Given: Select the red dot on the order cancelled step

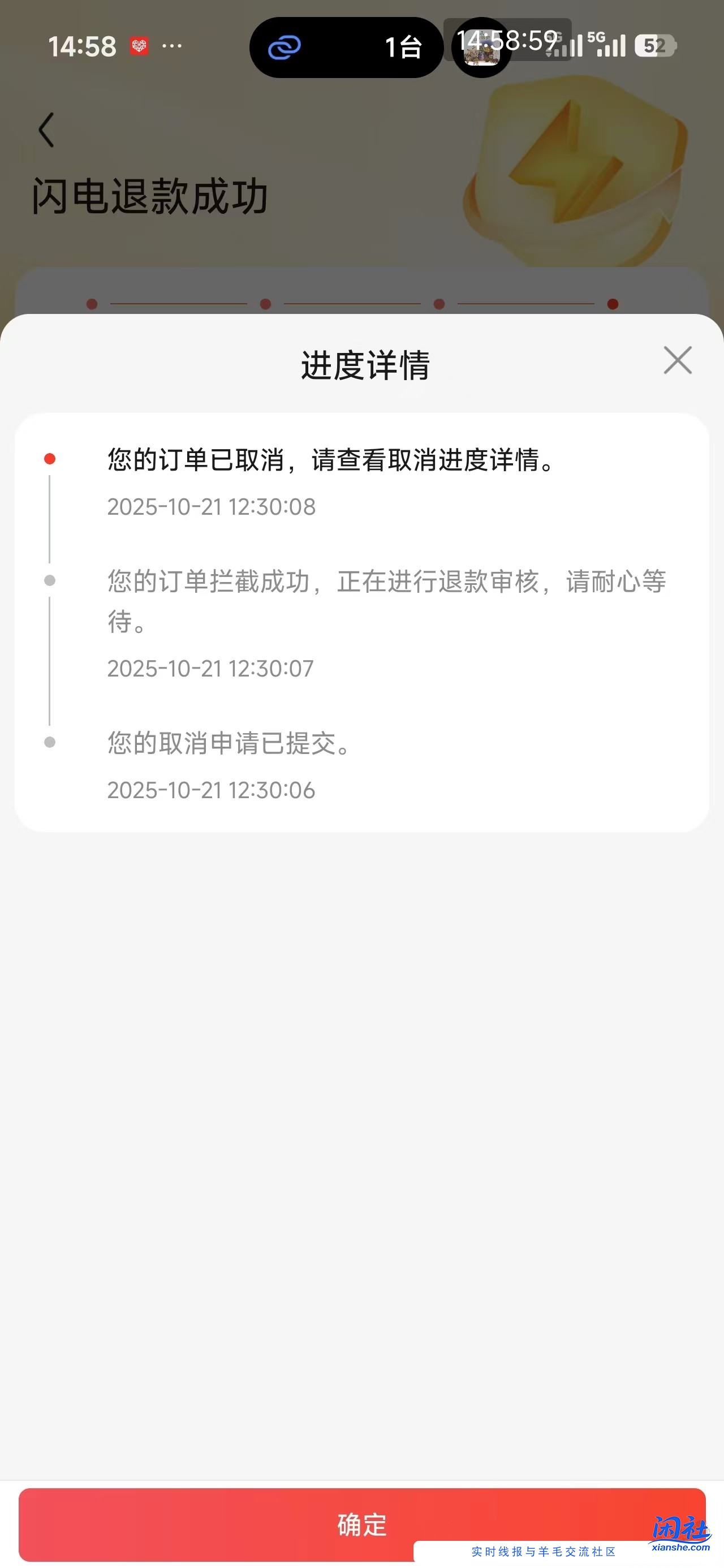Looking at the screenshot, I should coord(50,459).
